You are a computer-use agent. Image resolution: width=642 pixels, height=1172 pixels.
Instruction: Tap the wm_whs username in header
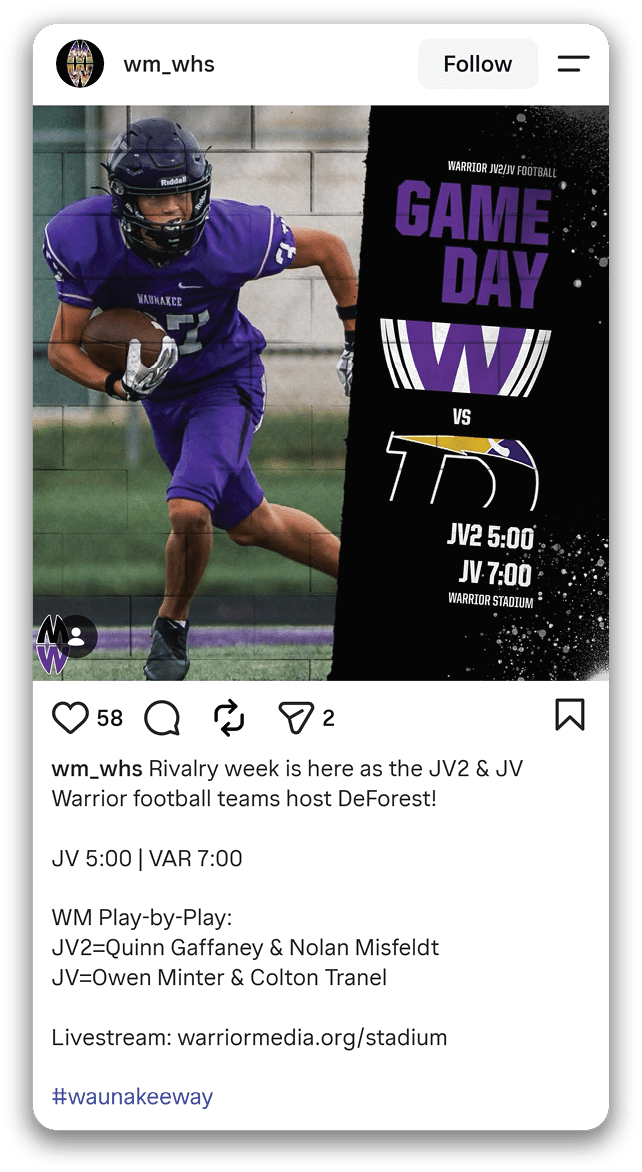tap(169, 64)
